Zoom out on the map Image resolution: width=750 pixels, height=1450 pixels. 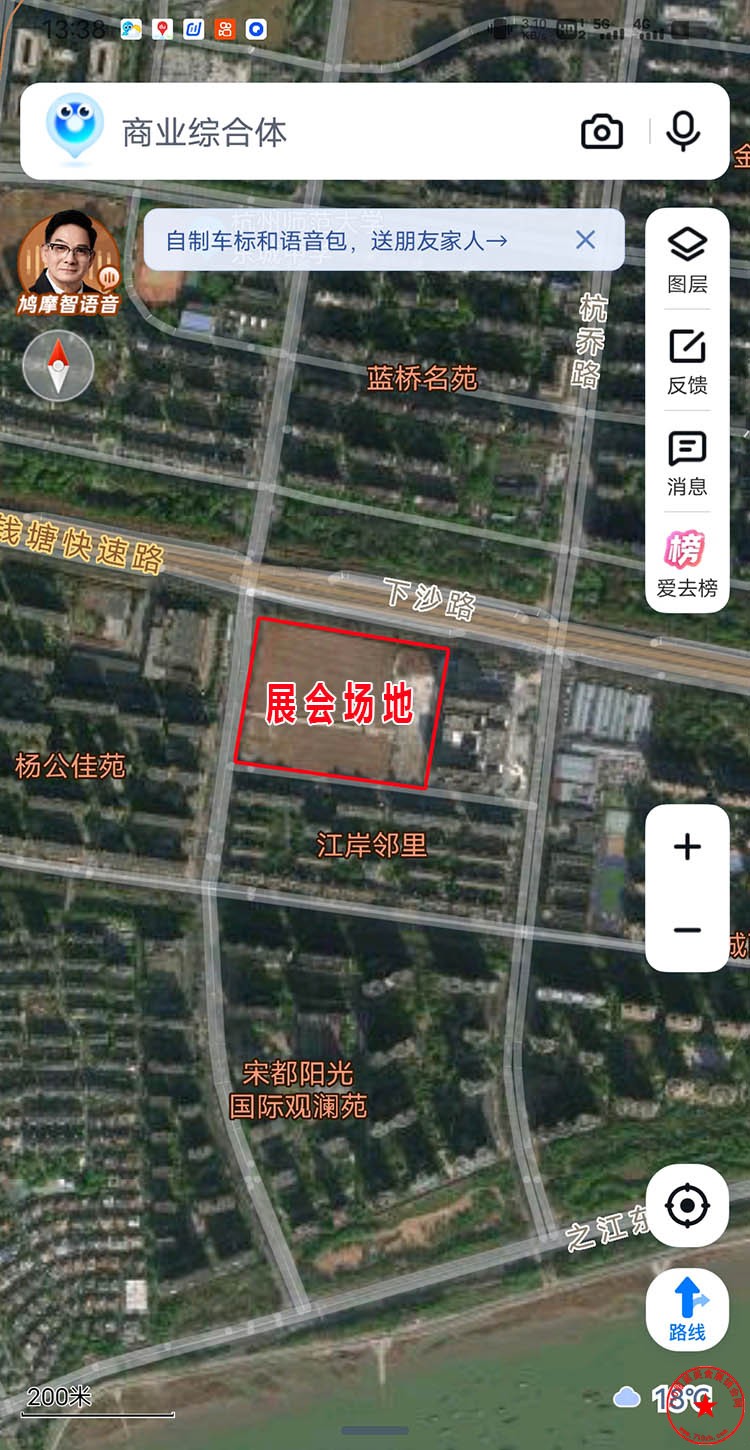[687, 930]
